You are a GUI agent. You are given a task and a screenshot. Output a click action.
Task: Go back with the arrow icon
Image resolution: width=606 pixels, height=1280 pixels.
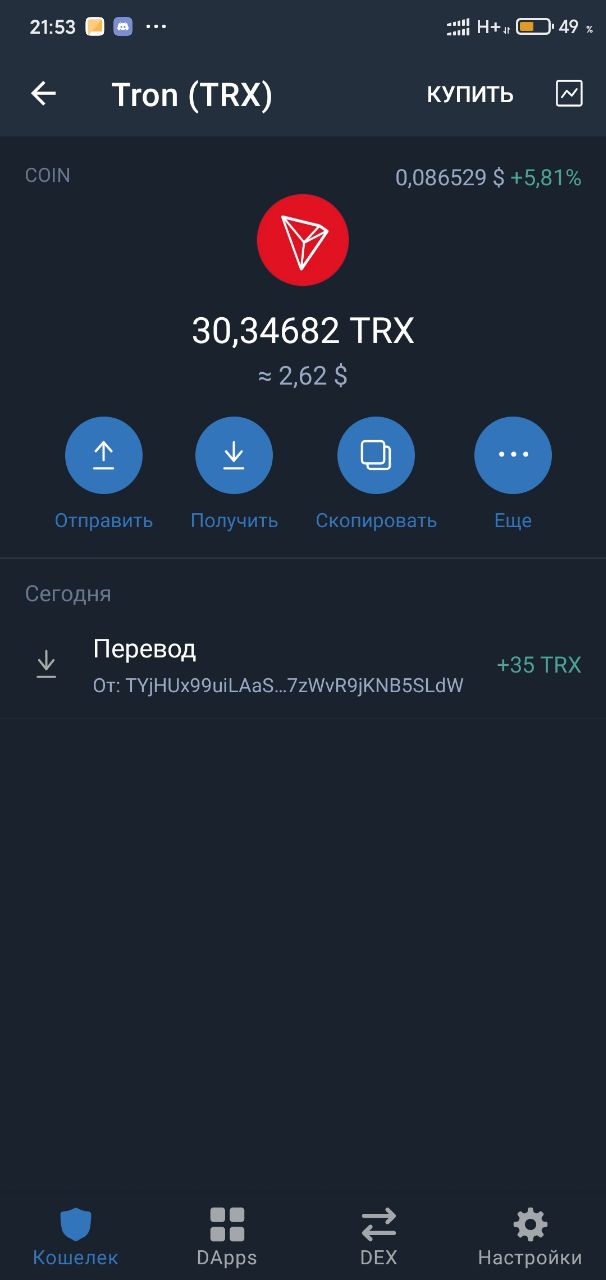pos(43,94)
